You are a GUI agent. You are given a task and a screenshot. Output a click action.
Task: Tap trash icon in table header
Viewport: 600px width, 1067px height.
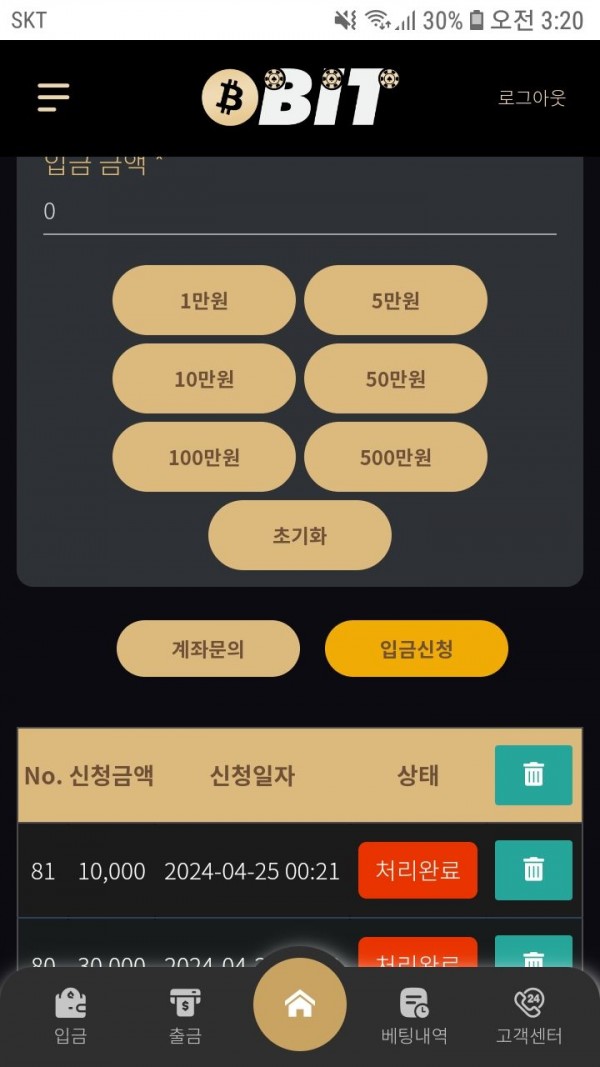[x=533, y=775]
